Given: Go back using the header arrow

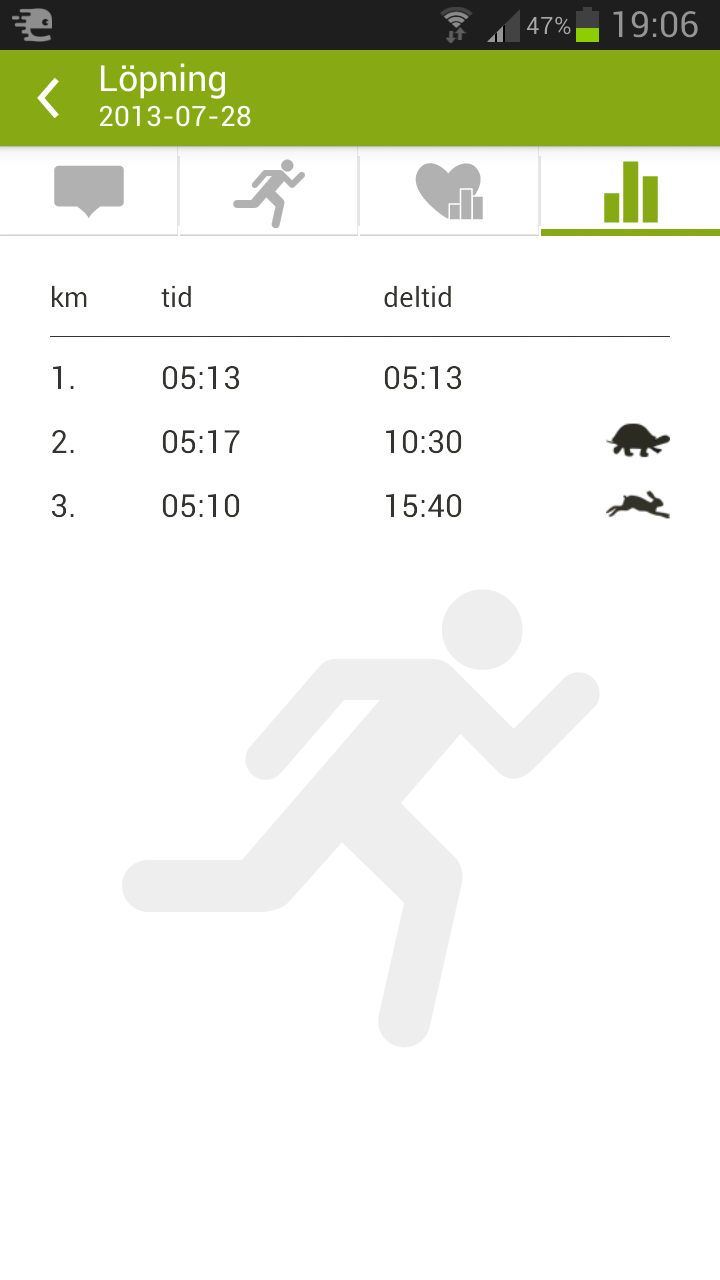Looking at the screenshot, I should [x=48, y=98].
